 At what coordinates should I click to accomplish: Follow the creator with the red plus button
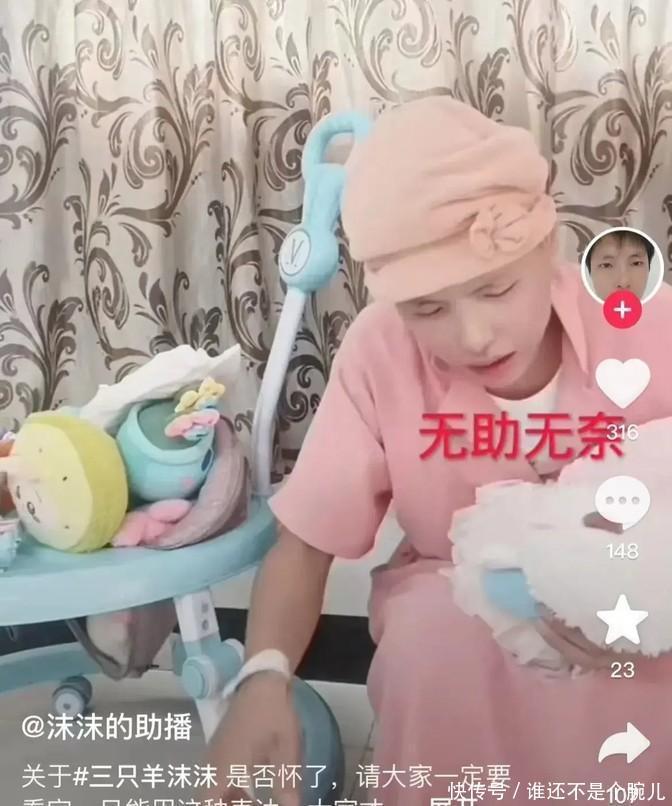coord(622,310)
